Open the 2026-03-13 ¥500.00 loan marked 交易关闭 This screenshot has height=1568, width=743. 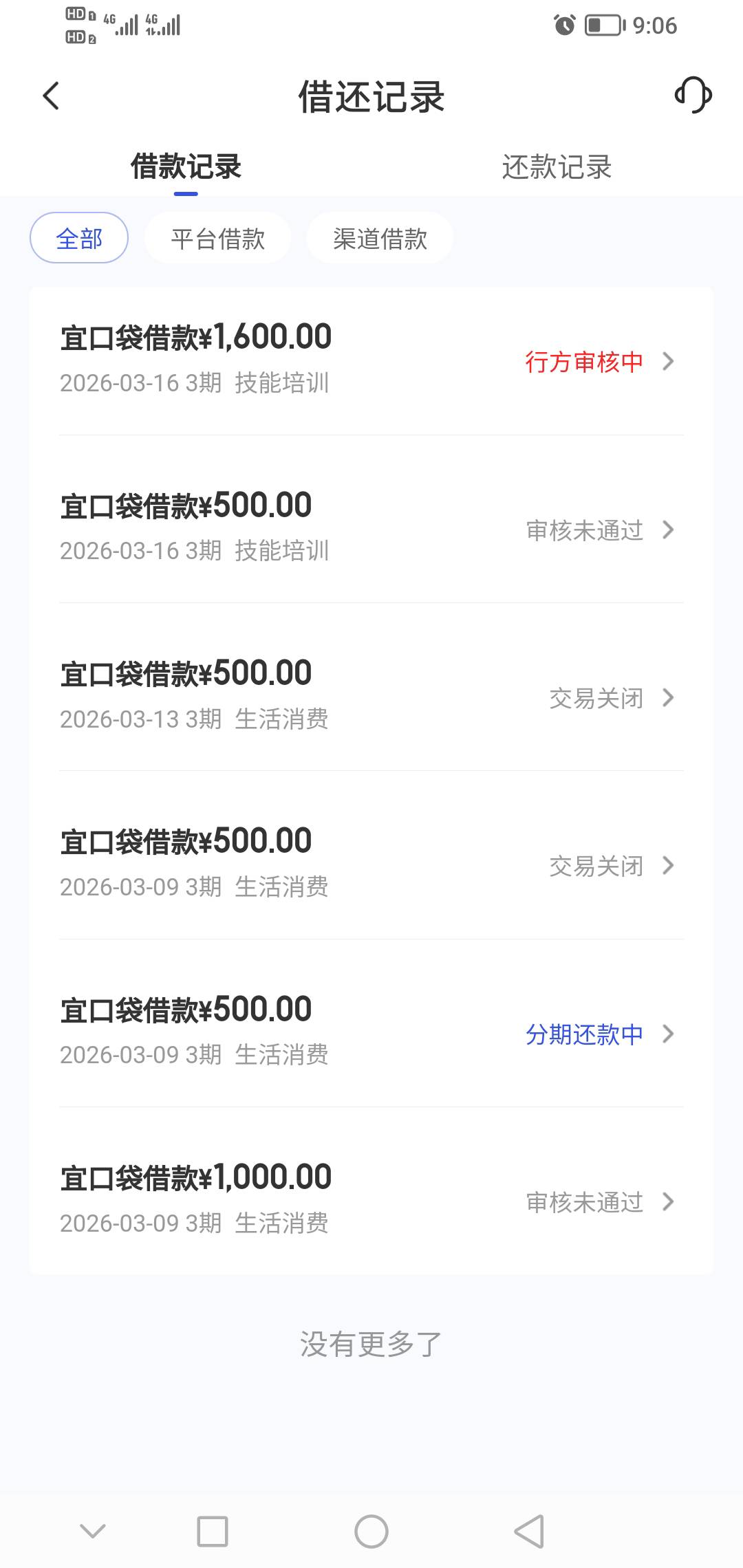coord(371,696)
